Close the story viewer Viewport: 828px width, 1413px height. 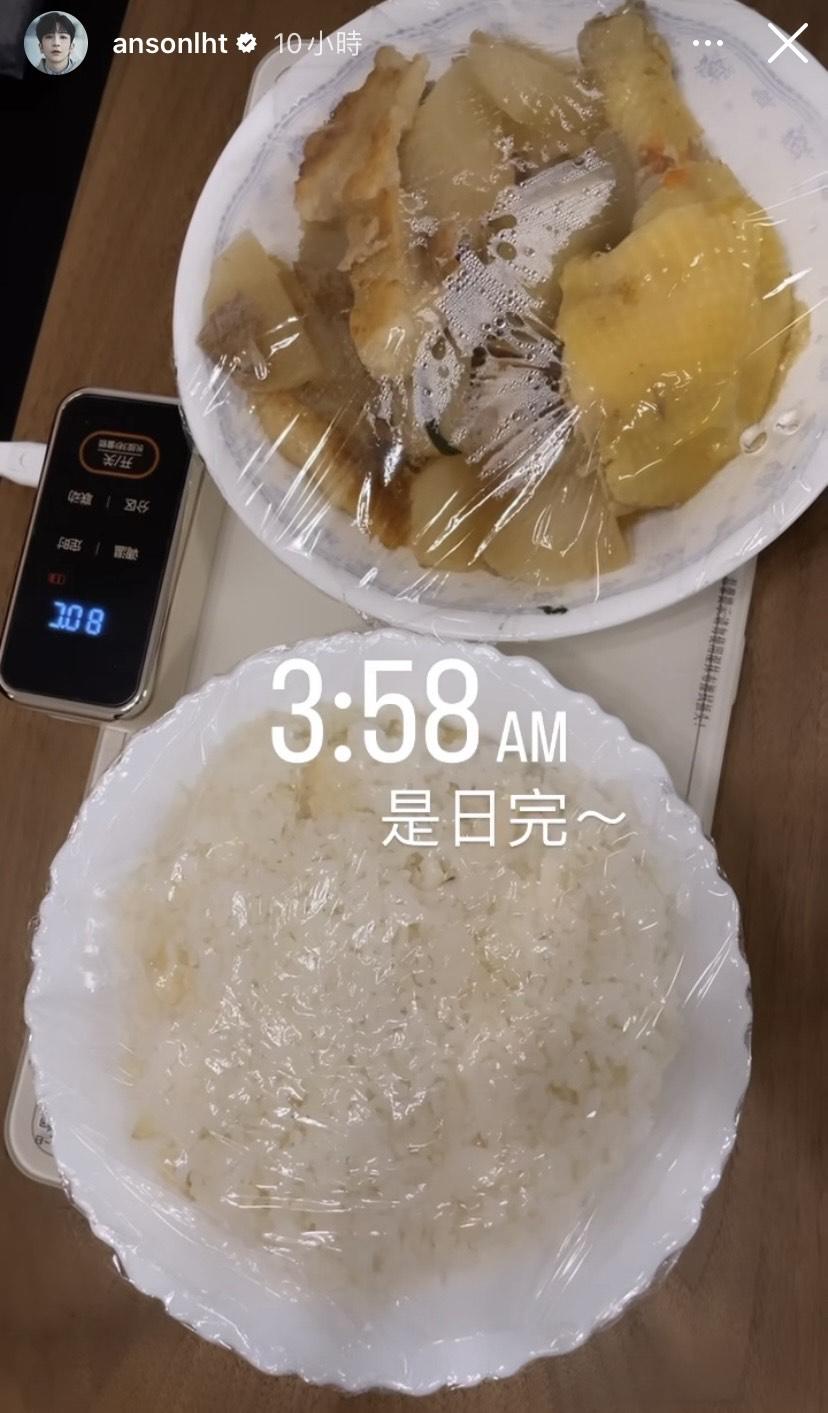(x=787, y=43)
